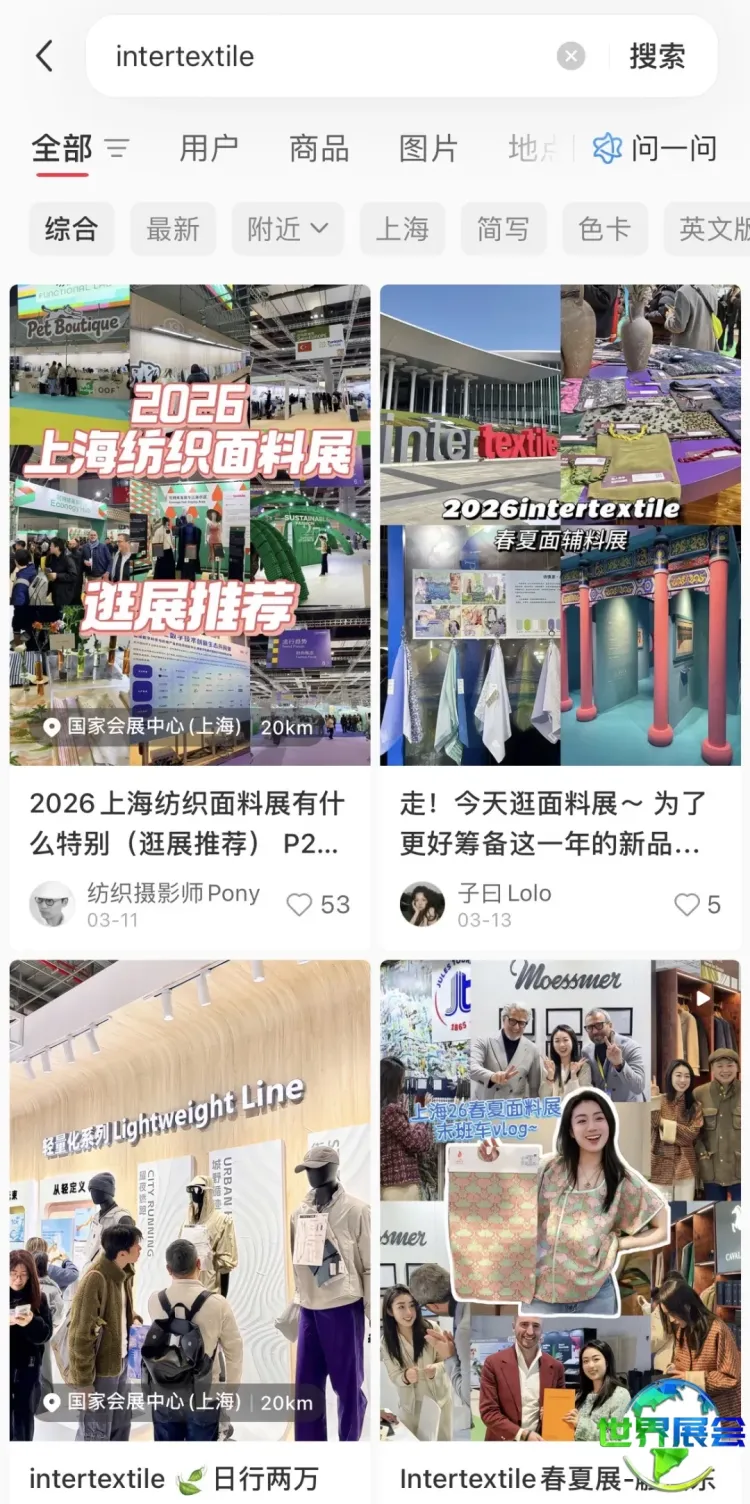Image resolution: width=750 pixels, height=1504 pixels.
Task: Select the 综合 filter chip
Action: [x=70, y=229]
